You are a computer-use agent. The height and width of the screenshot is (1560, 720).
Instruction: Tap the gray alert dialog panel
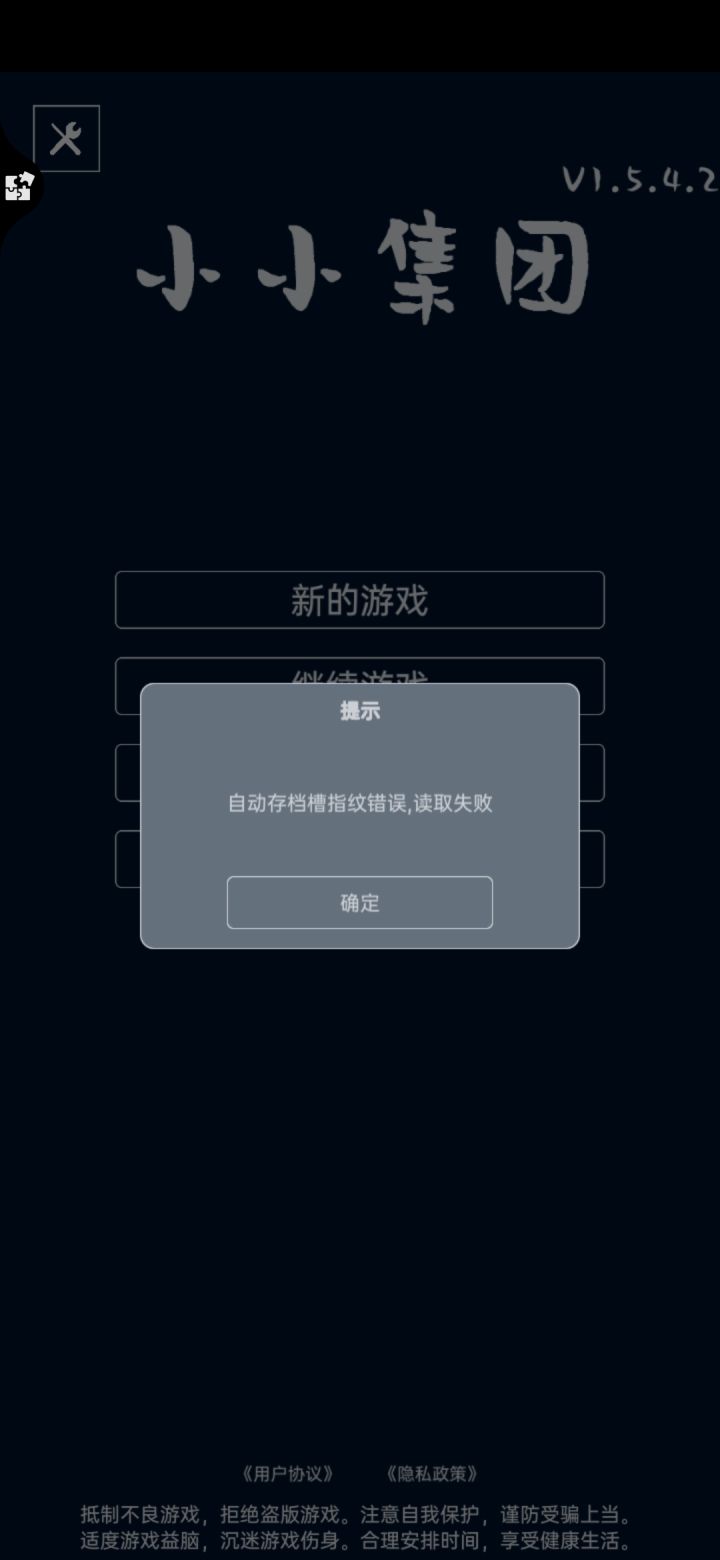[x=359, y=814]
